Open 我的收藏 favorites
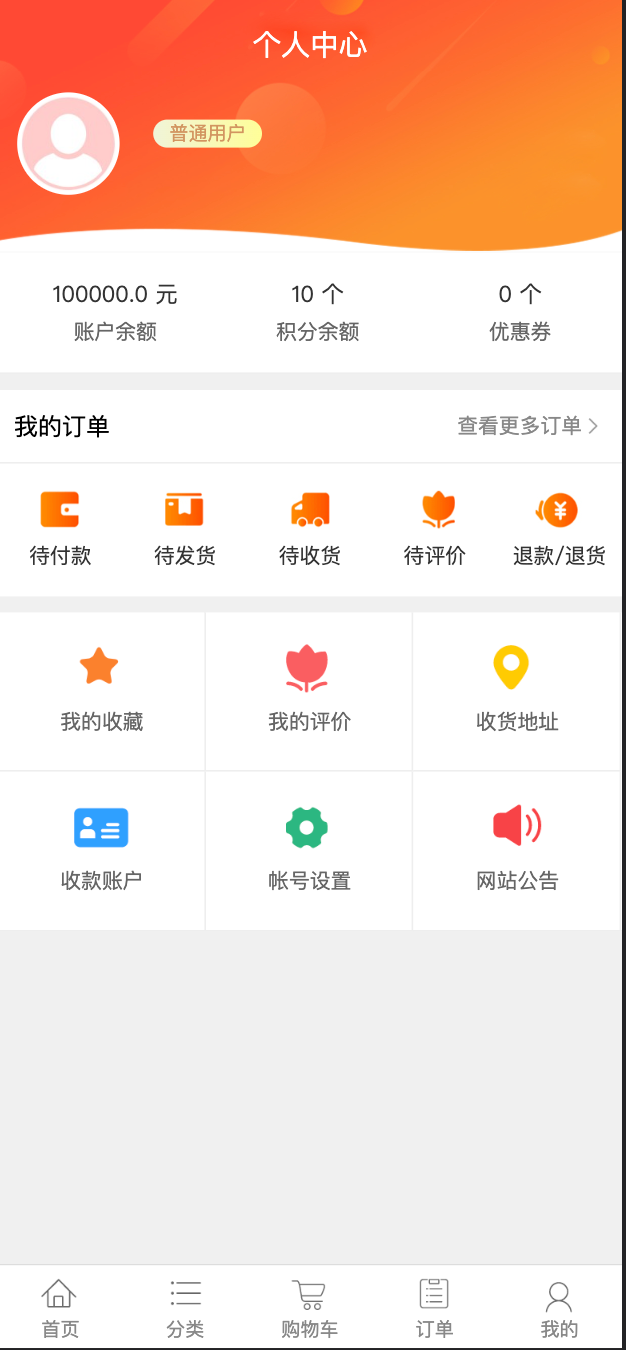626x1350 pixels. click(x=102, y=691)
